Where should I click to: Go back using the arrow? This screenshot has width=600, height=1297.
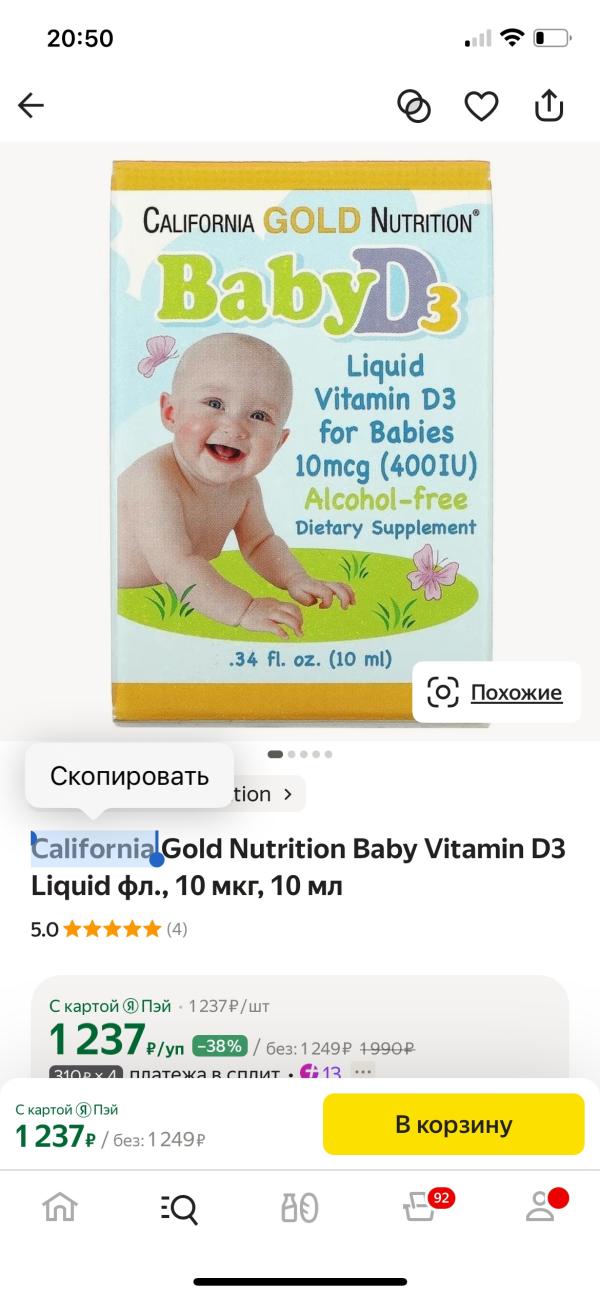(x=32, y=105)
